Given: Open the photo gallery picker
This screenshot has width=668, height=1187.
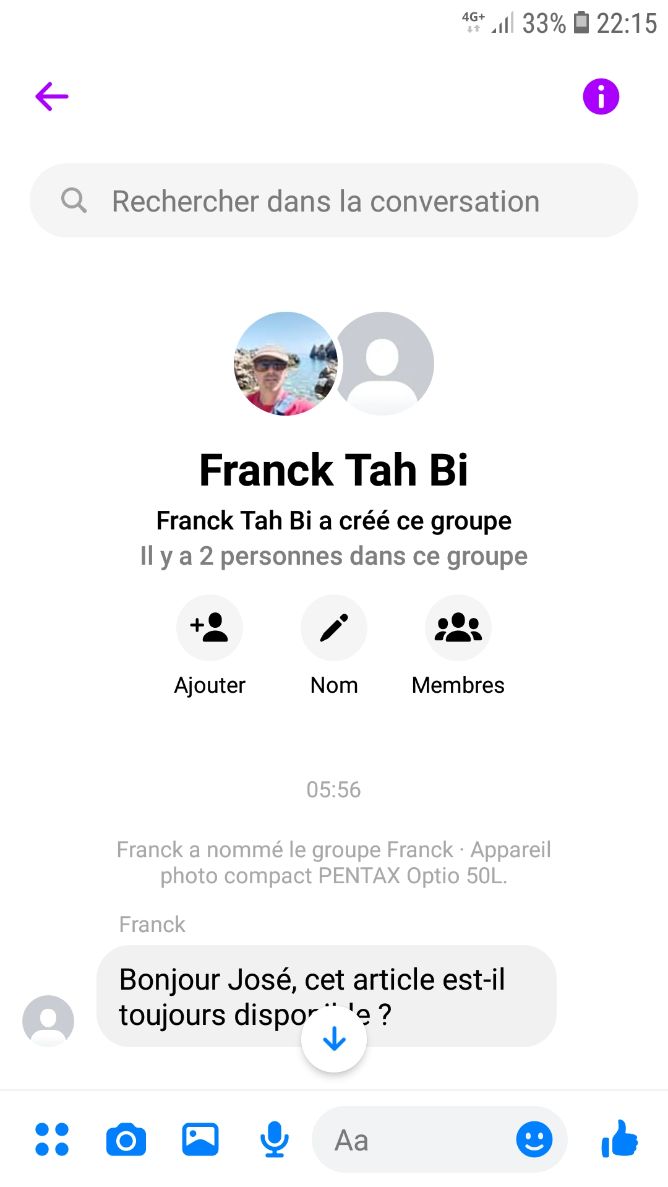Looking at the screenshot, I should [x=200, y=1139].
